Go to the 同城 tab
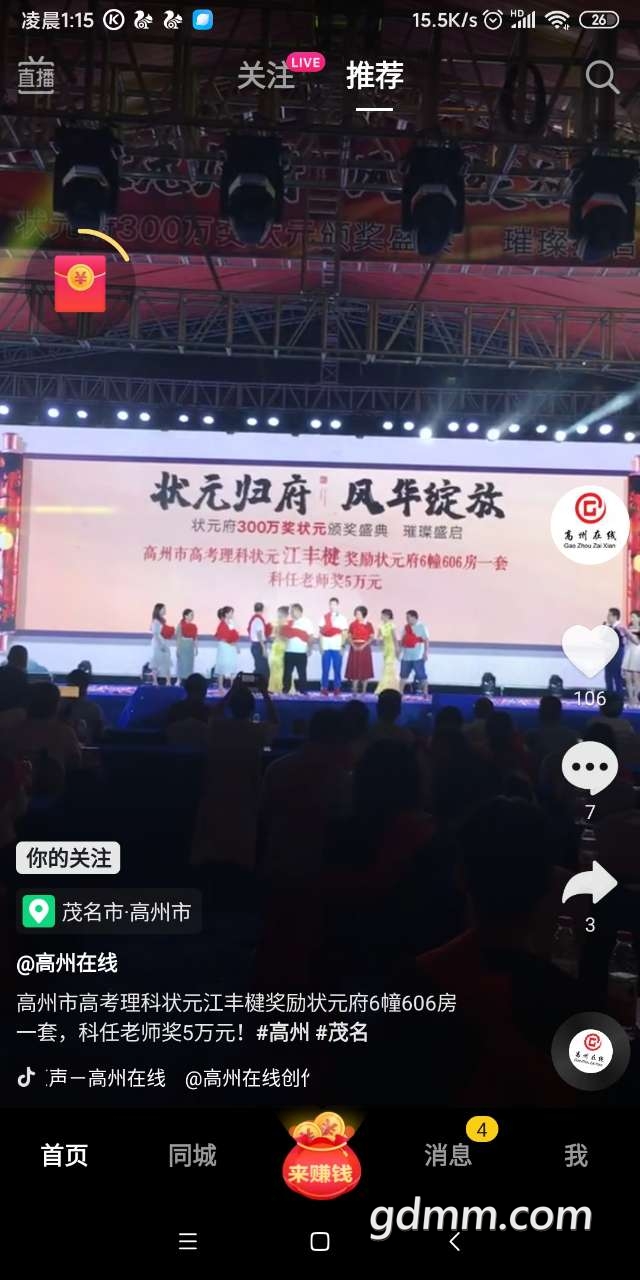 (x=192, y=1156)
